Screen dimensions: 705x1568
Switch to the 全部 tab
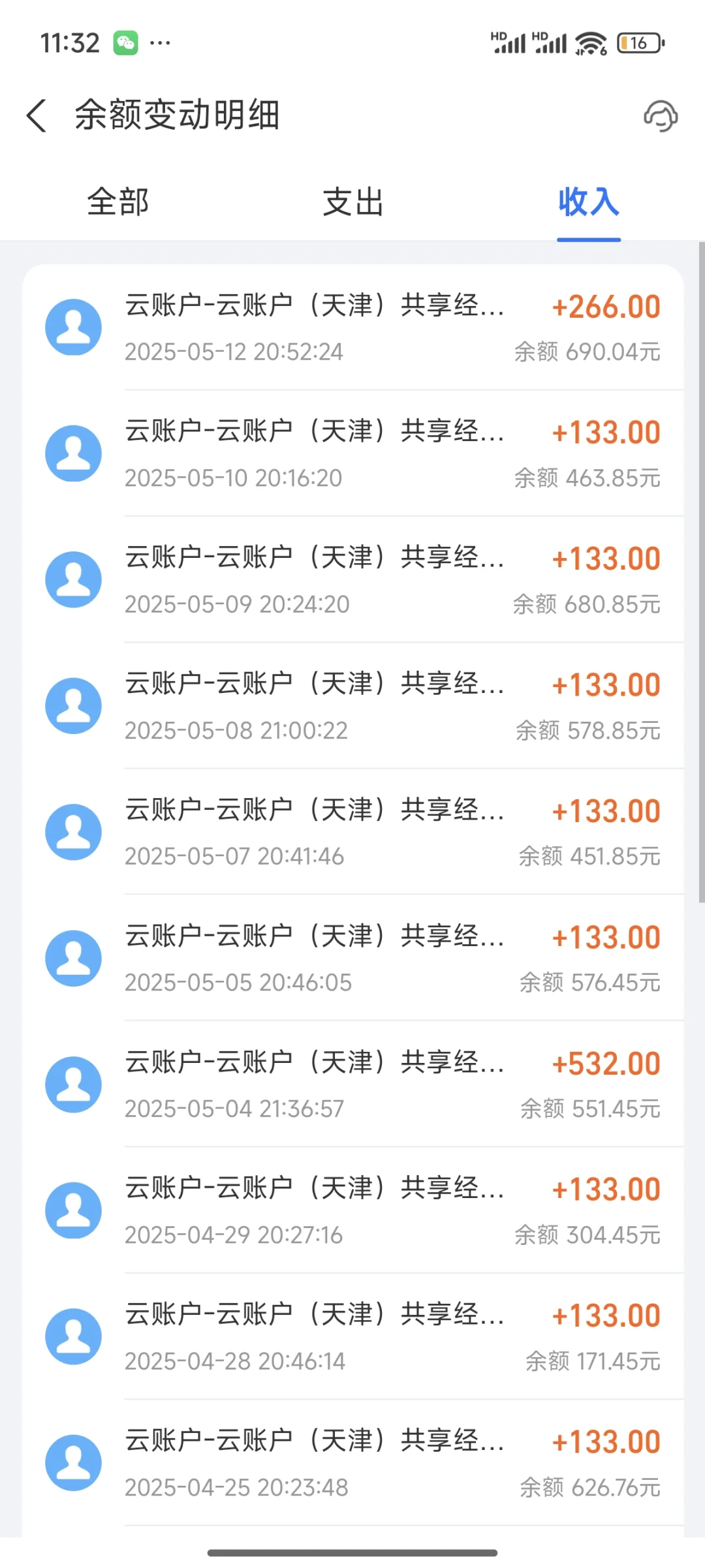pos(118,202)
